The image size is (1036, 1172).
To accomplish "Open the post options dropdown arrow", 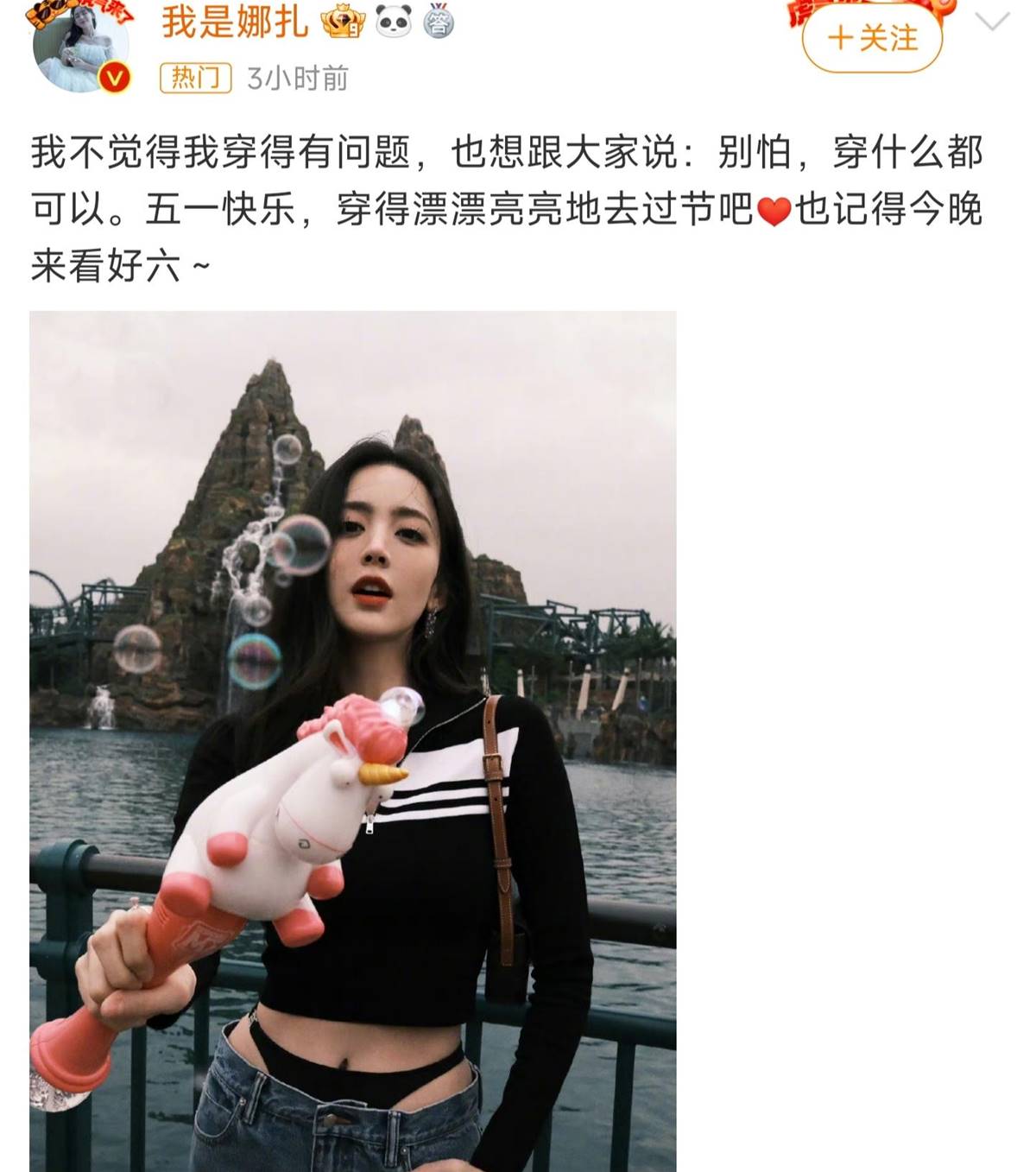I will pyautogui.click(x=991, y=21).
